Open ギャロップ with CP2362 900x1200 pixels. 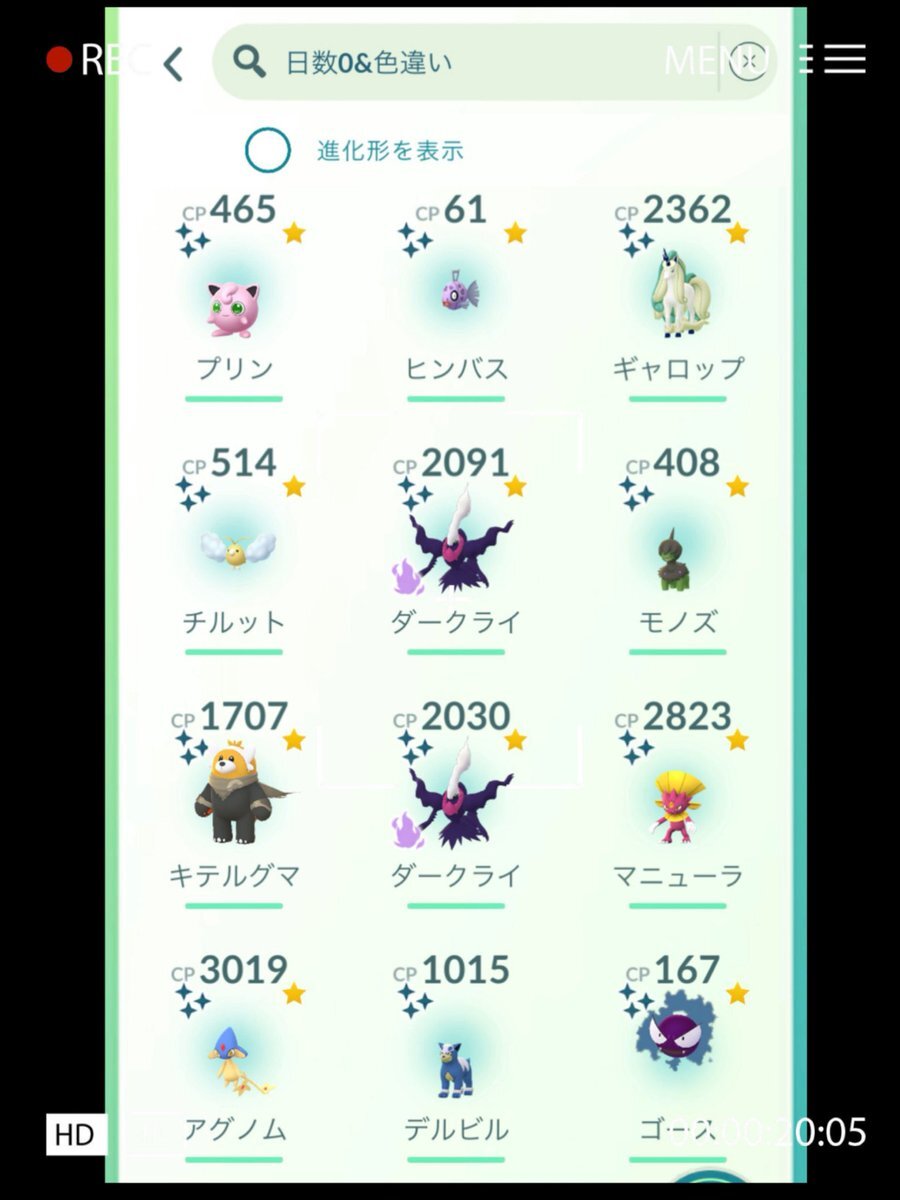coord(679,300)
